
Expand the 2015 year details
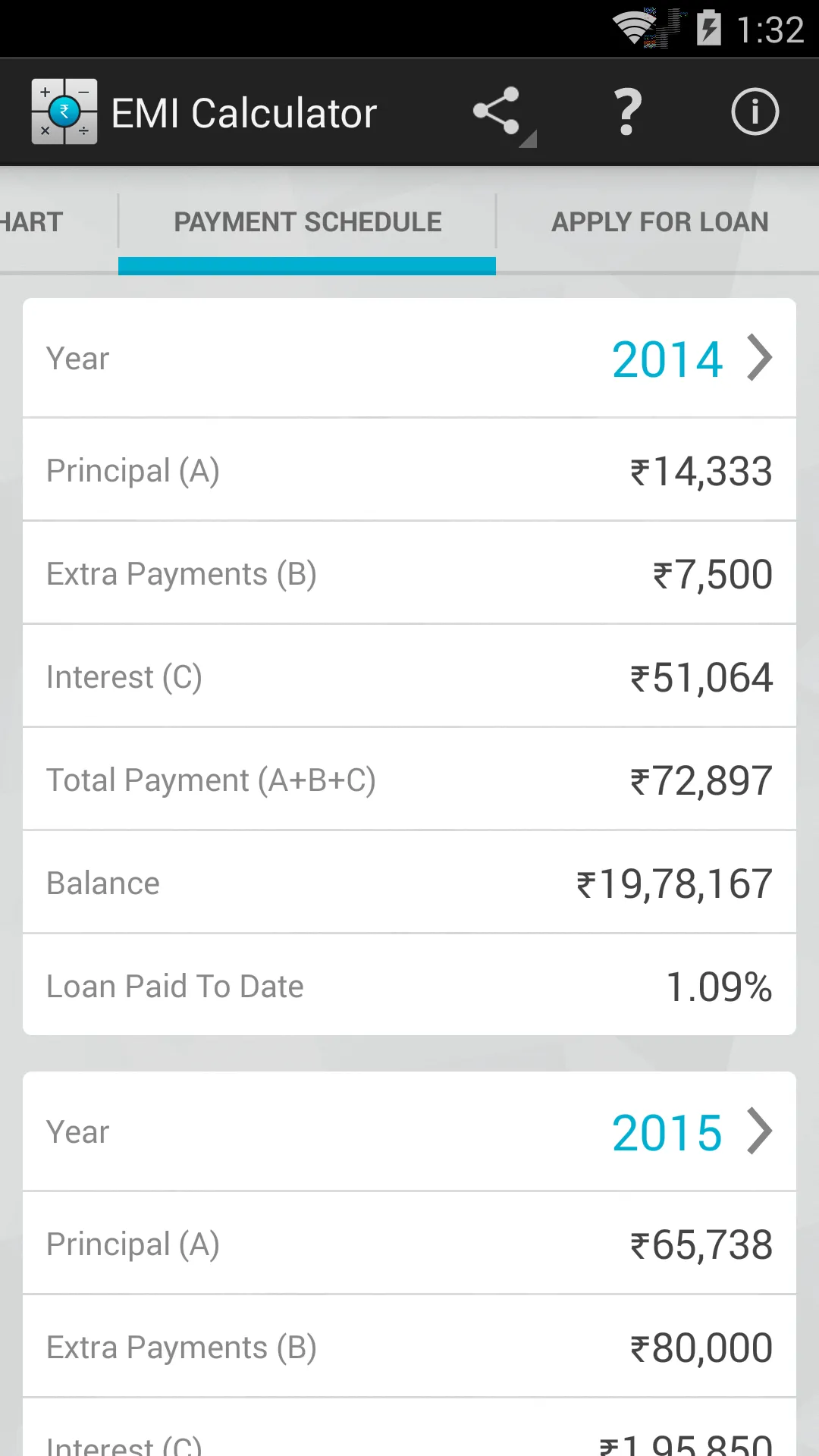(x=409, y=1131)
